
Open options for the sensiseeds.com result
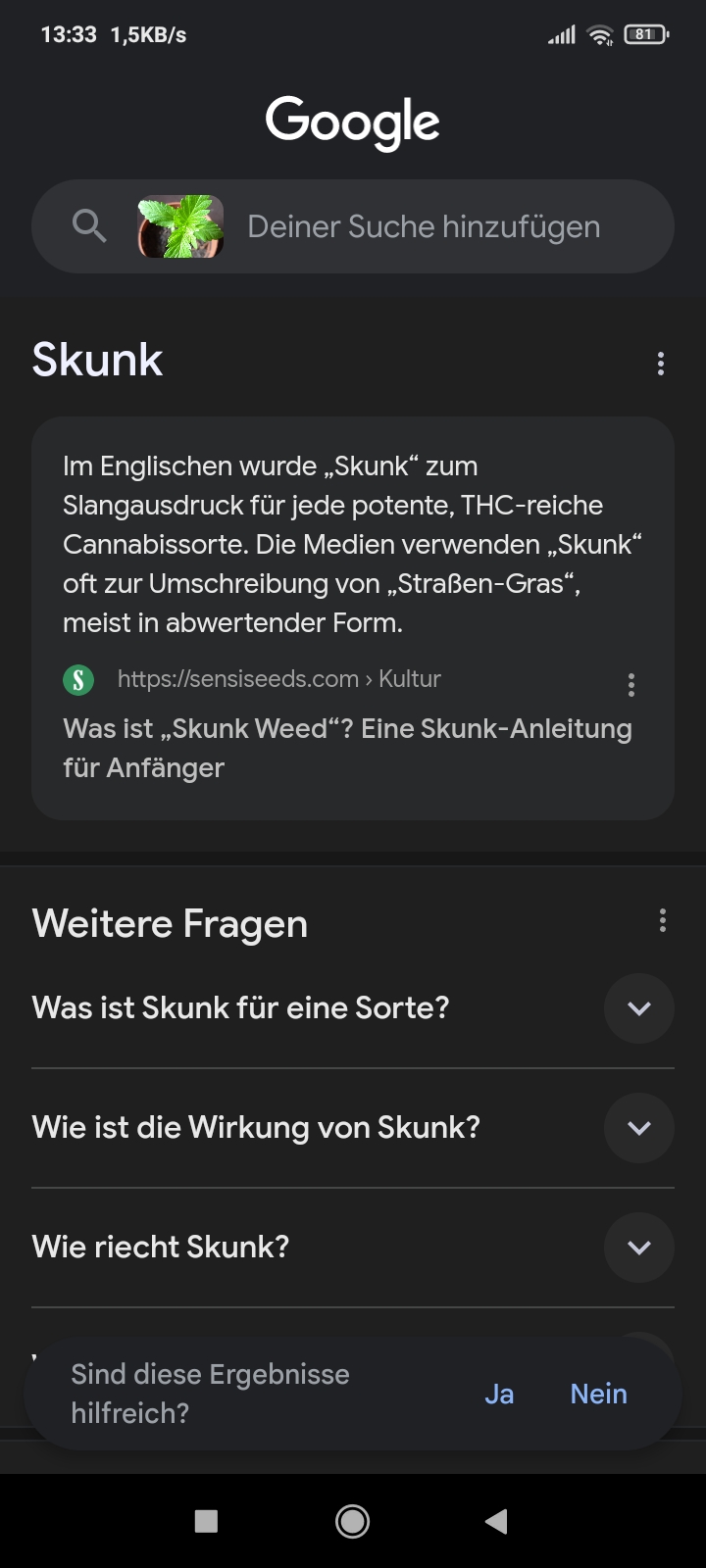tap(631, 684)
